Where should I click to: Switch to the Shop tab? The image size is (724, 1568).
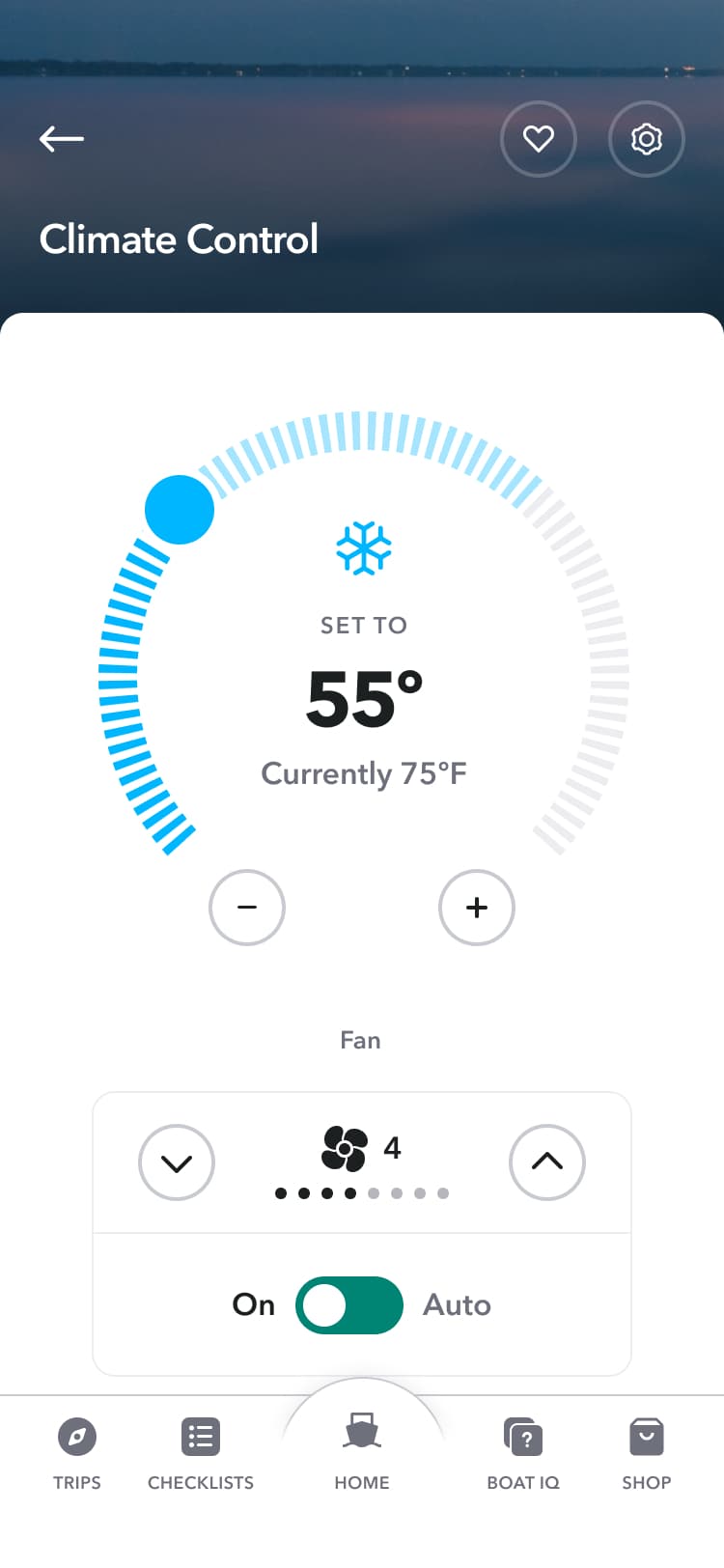(647, 1452)
